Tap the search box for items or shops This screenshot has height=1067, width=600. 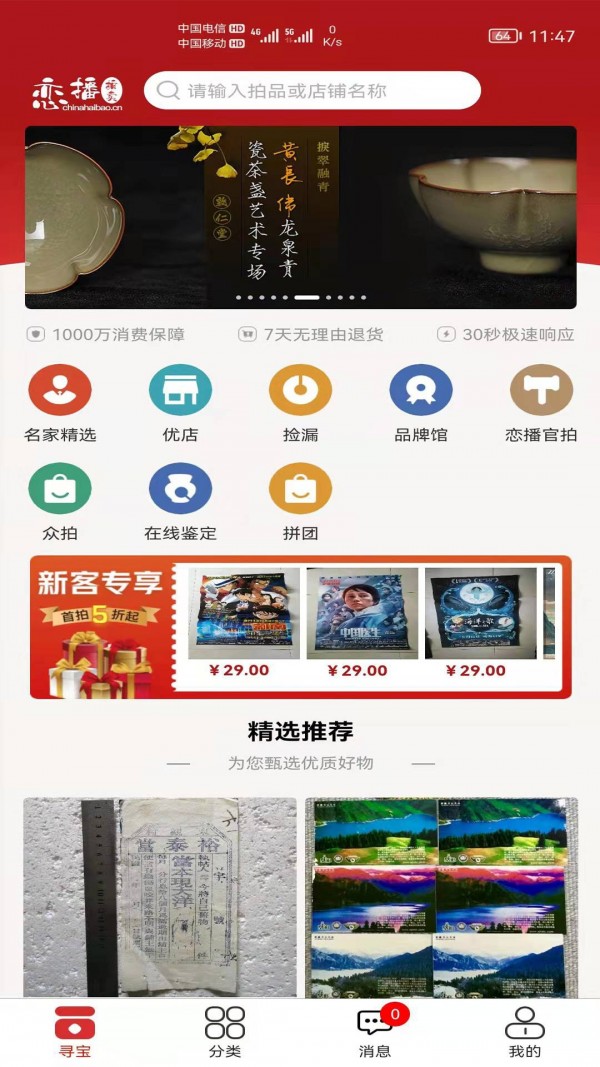click(312, 91)
